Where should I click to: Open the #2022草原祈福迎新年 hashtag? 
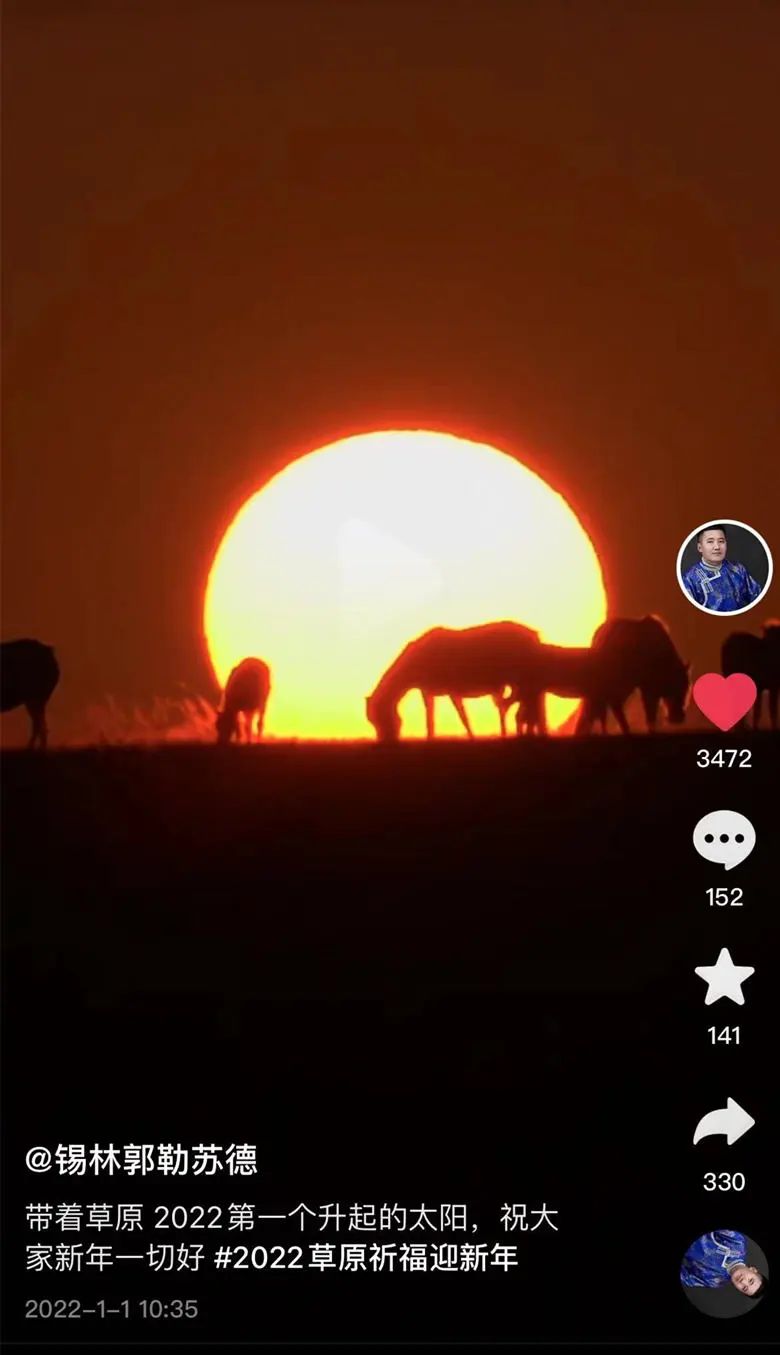pyautogui.click(x=367, y=1257)
